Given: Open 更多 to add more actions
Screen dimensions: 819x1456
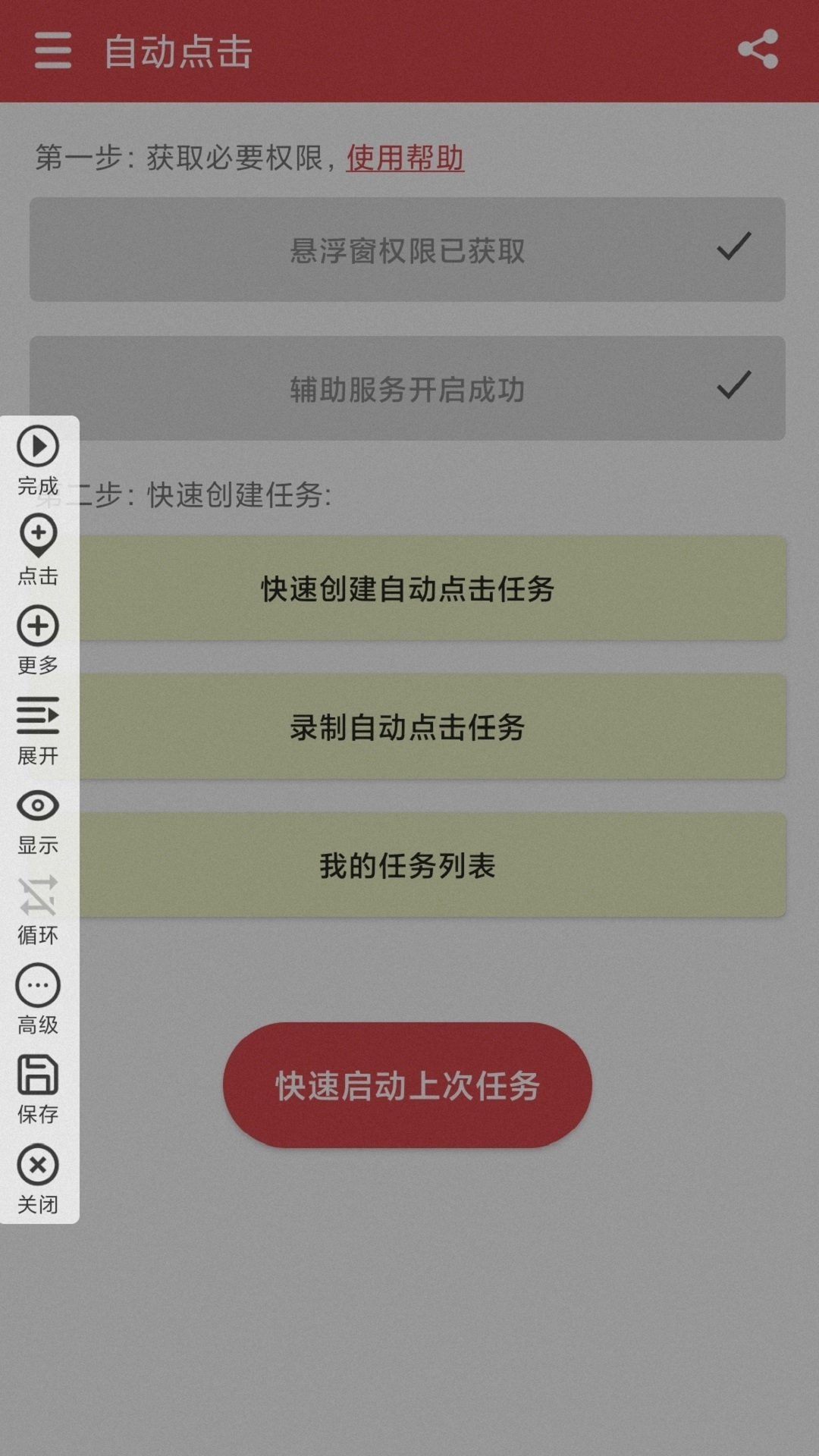Looking at the screenshot, I should pyautogui.click(x=38, y=626).
